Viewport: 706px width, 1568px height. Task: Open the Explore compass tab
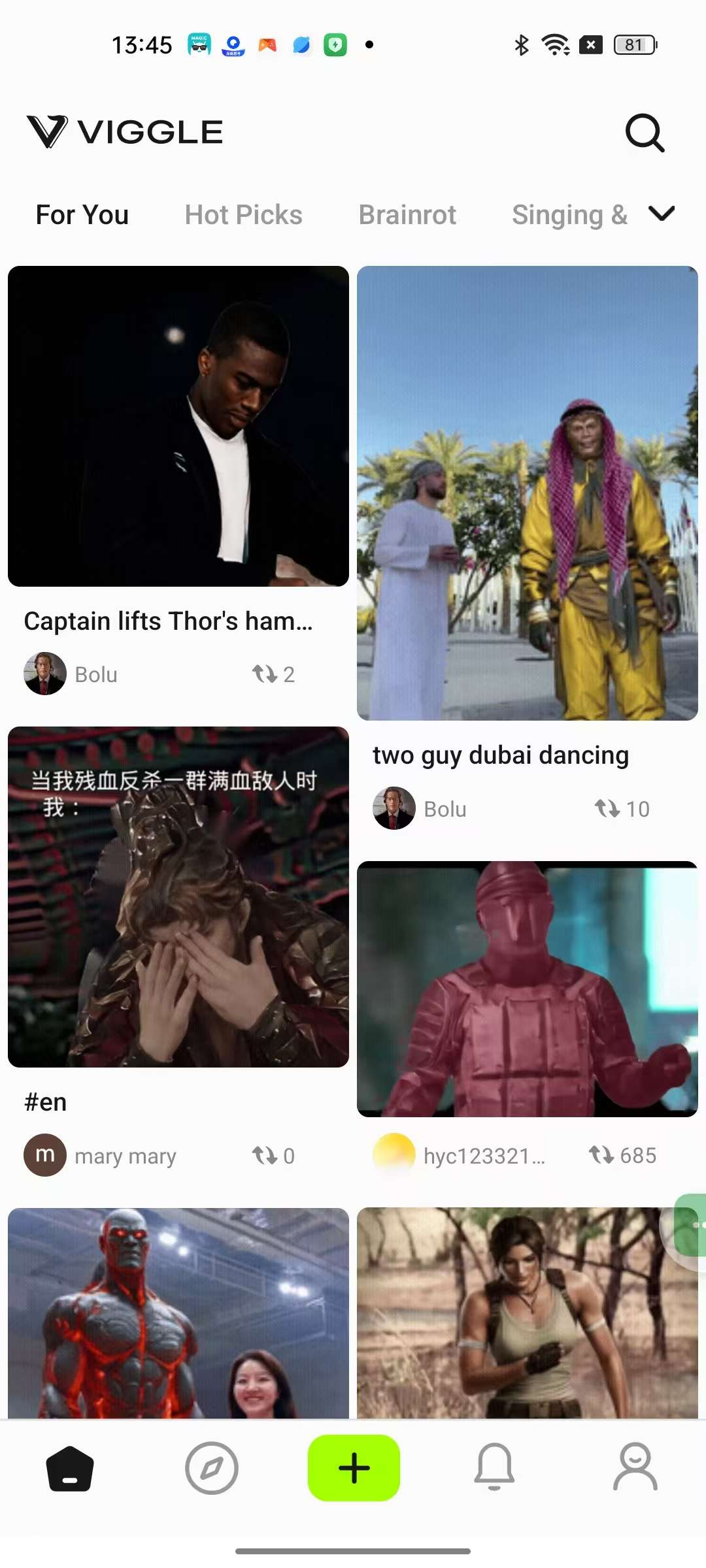click(x=212, y=1469)
